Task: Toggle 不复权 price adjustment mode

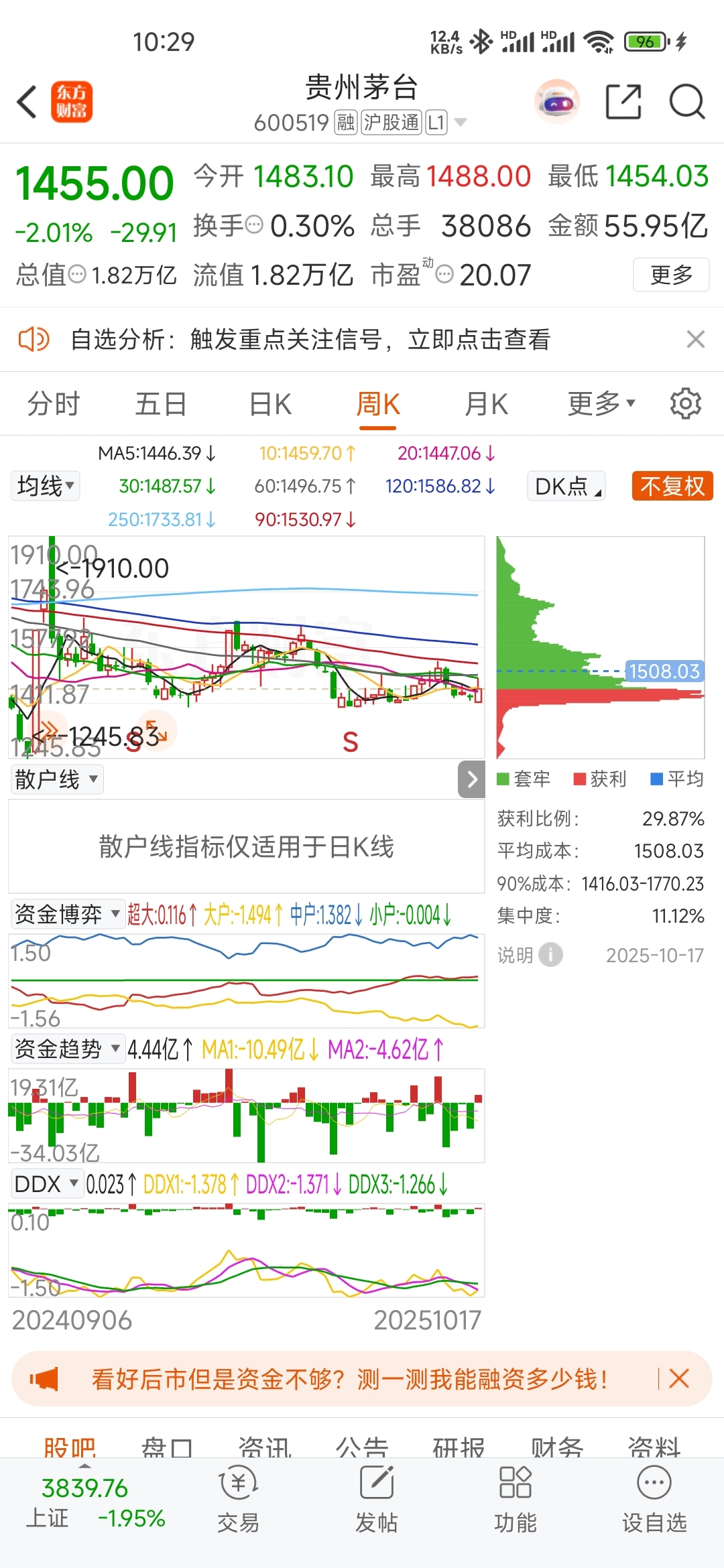Action: click(x=671, y=486)
